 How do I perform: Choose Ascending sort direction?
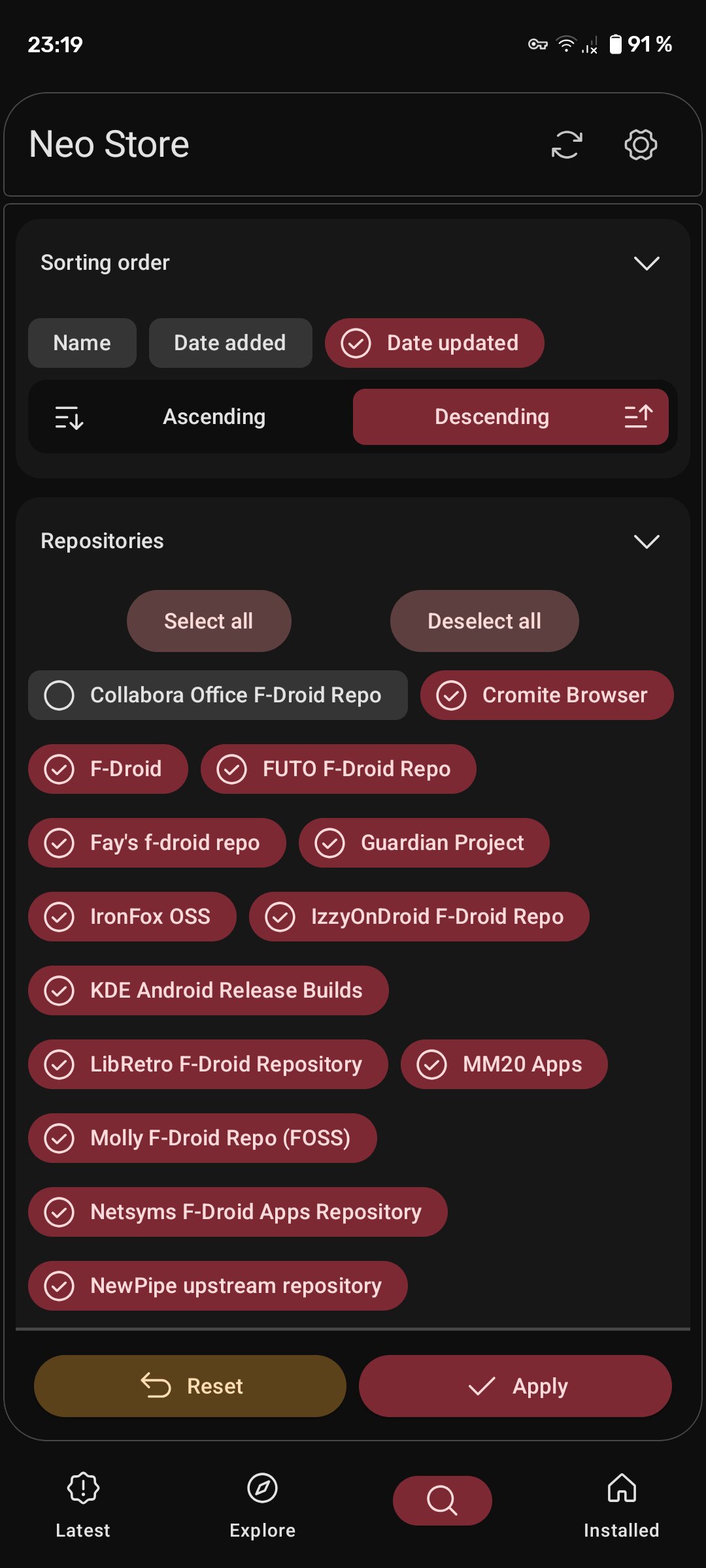[190, 417]
